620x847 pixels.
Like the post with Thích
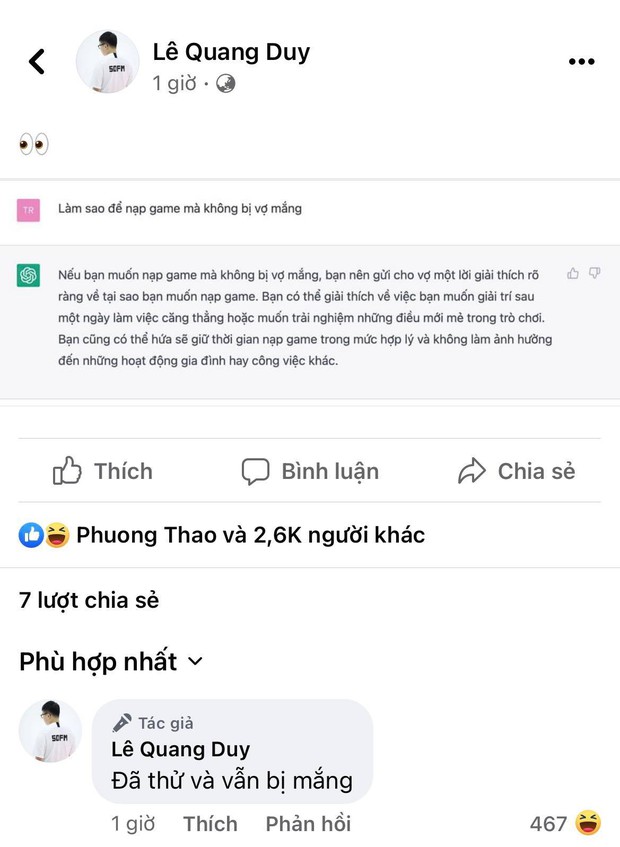(103, 471)
